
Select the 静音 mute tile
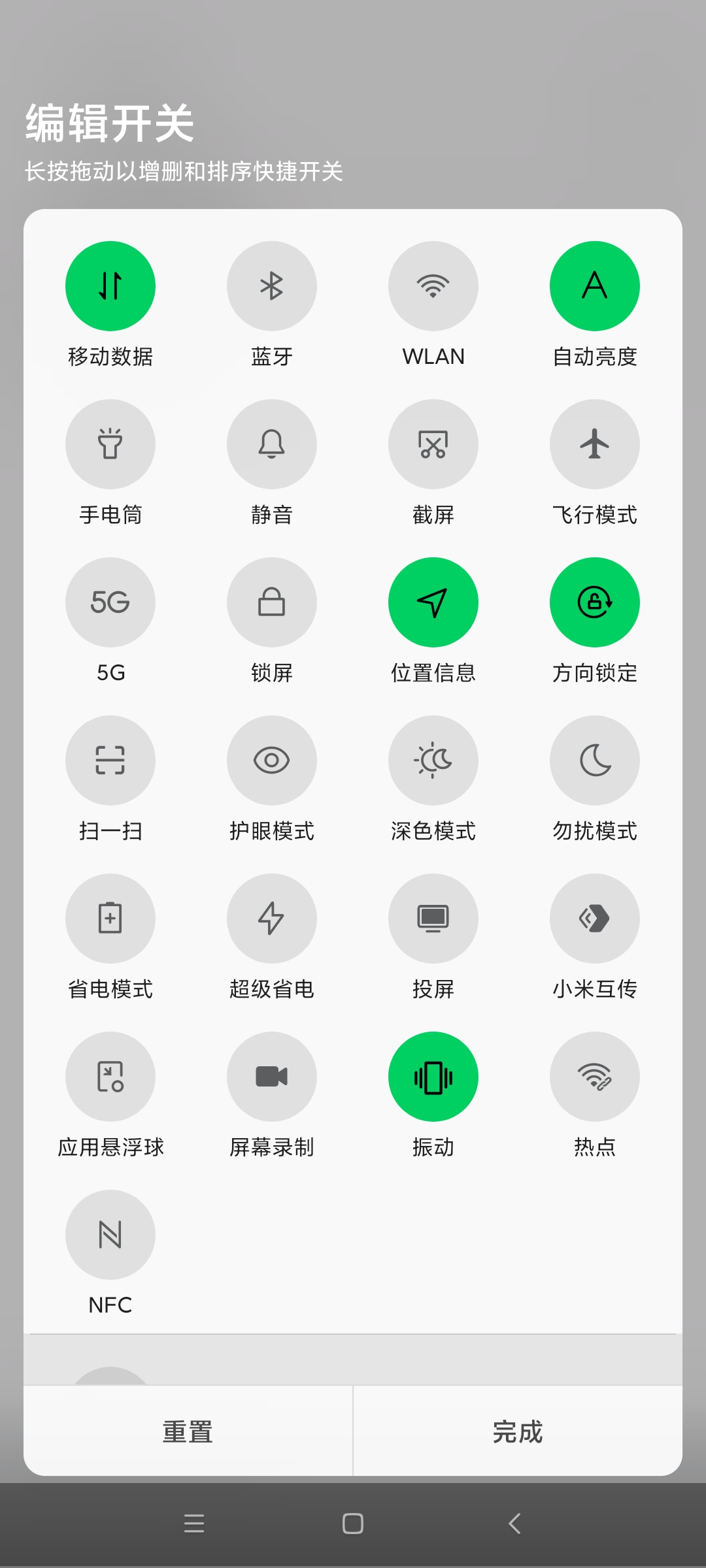[272, 444]
